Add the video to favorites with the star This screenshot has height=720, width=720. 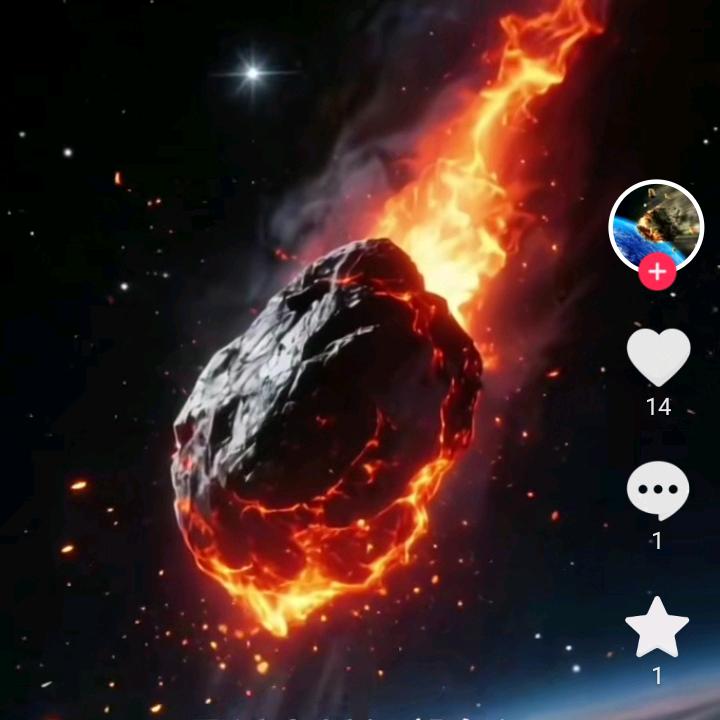[x=657, y=627]
